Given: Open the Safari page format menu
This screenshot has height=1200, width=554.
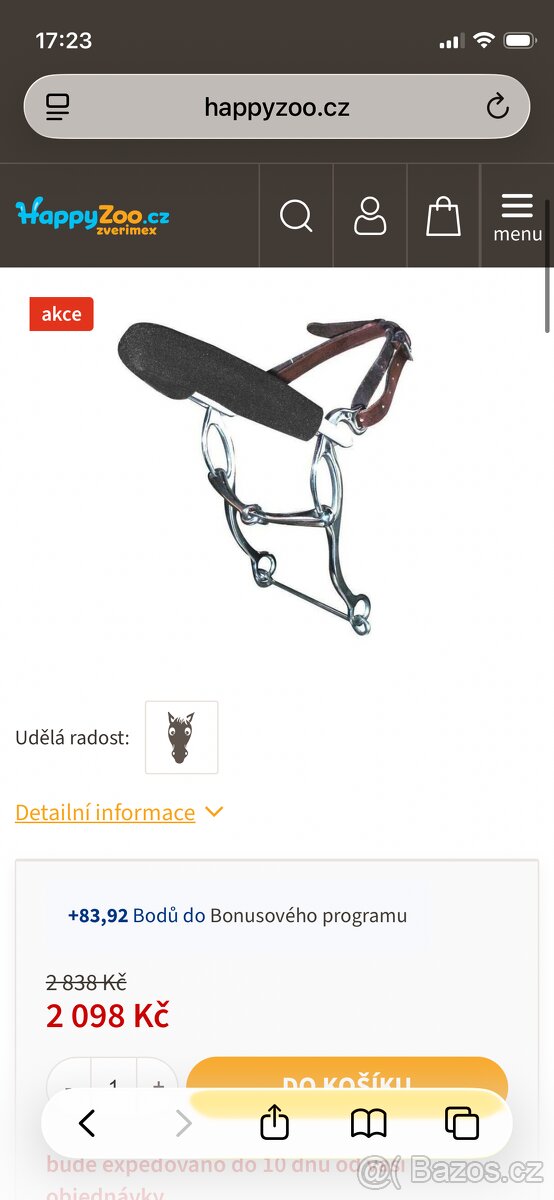Looking at the screenshot, I should click(x=58, y=107).
